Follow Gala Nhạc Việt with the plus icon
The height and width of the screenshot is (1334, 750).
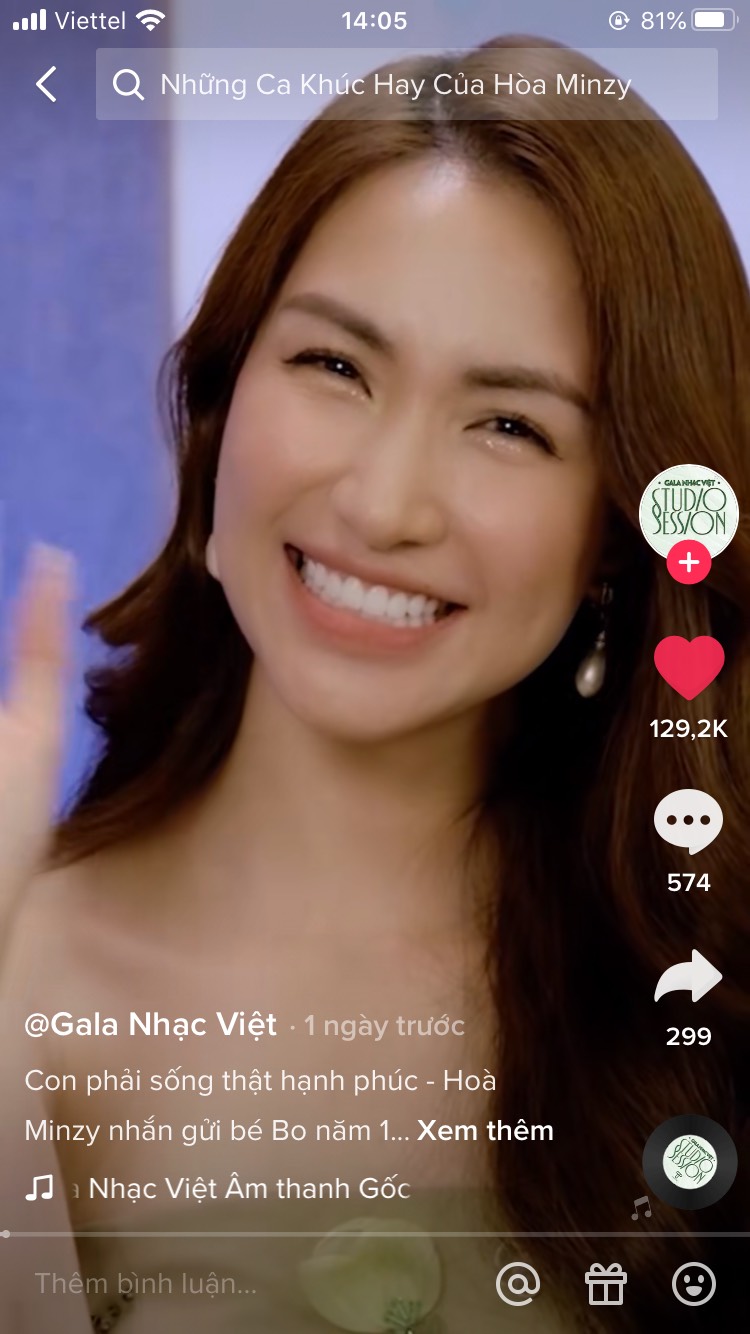[687, 562]
